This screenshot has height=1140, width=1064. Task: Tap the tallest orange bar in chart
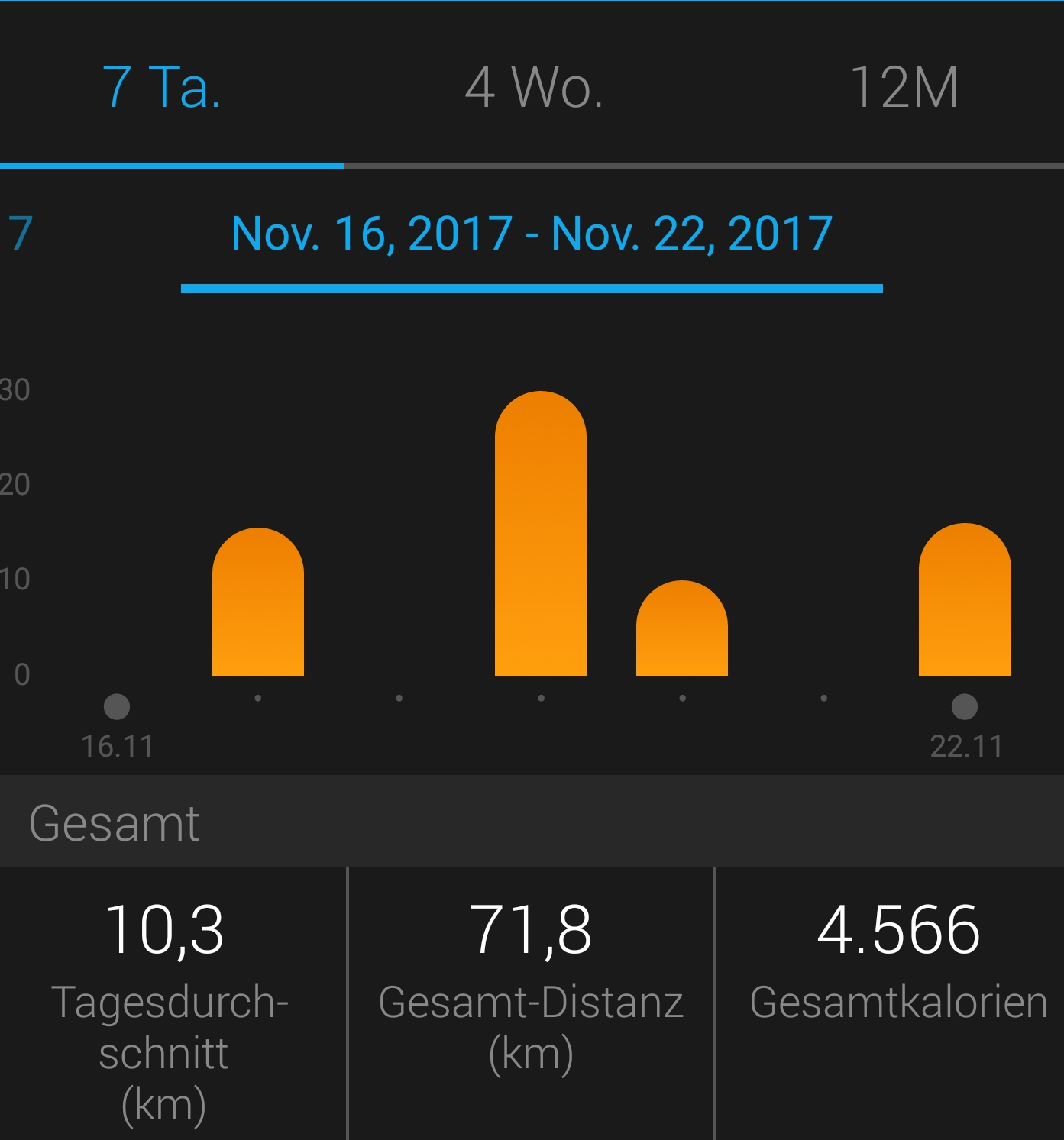[x=541, y=534]
